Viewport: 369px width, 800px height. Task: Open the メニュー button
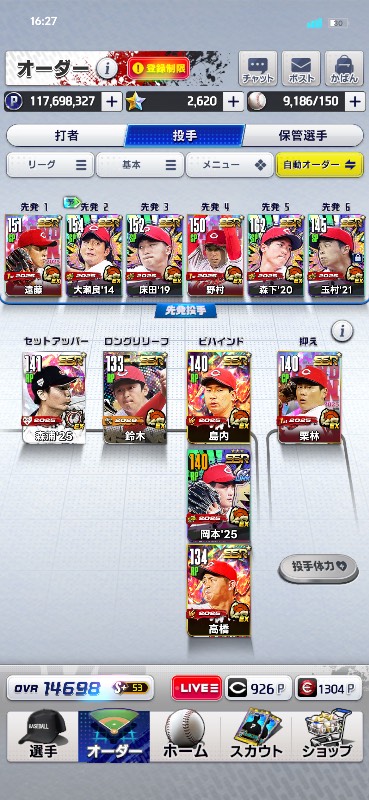click(229, 165)
